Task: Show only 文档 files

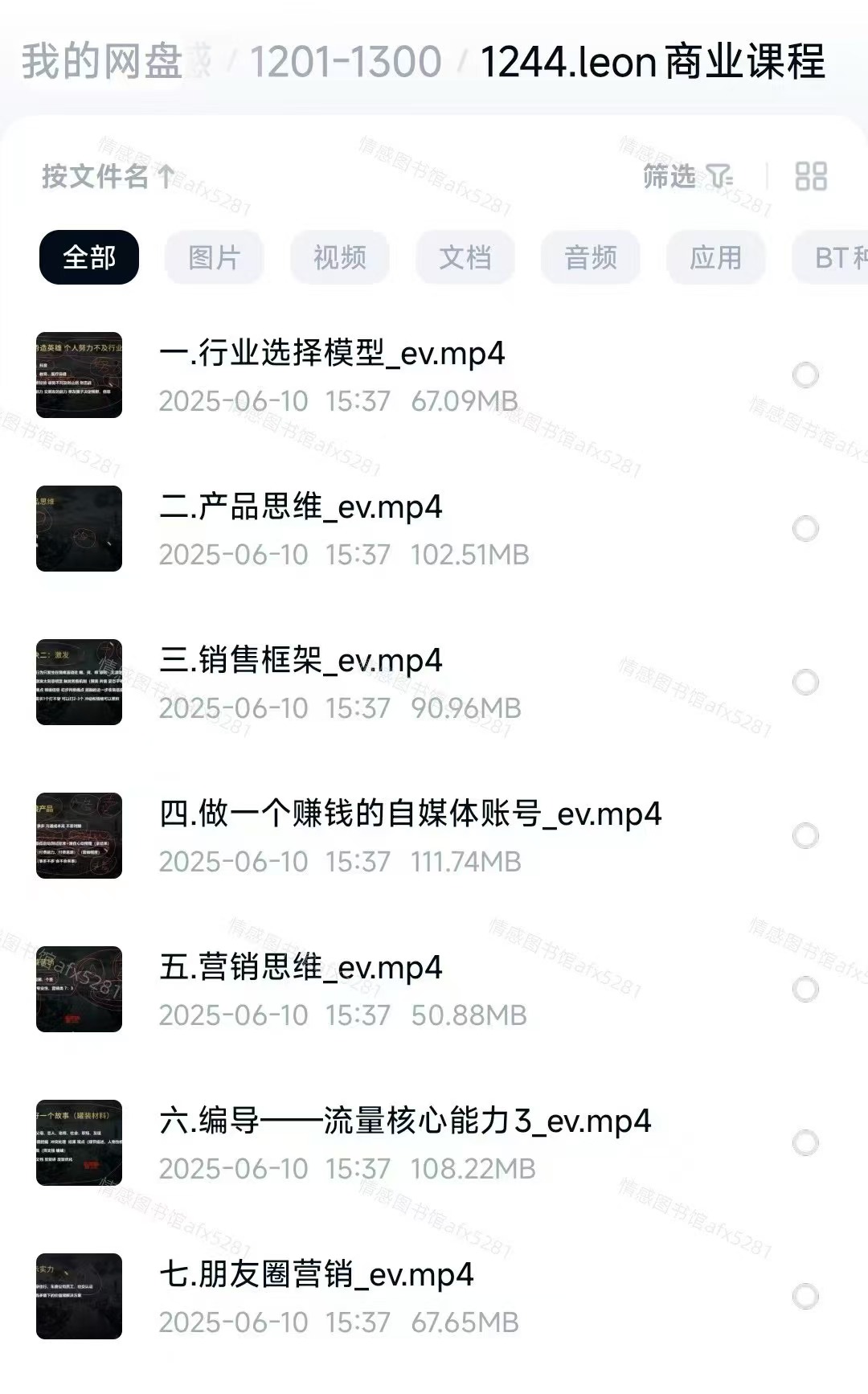Action: tap(465, 257)
